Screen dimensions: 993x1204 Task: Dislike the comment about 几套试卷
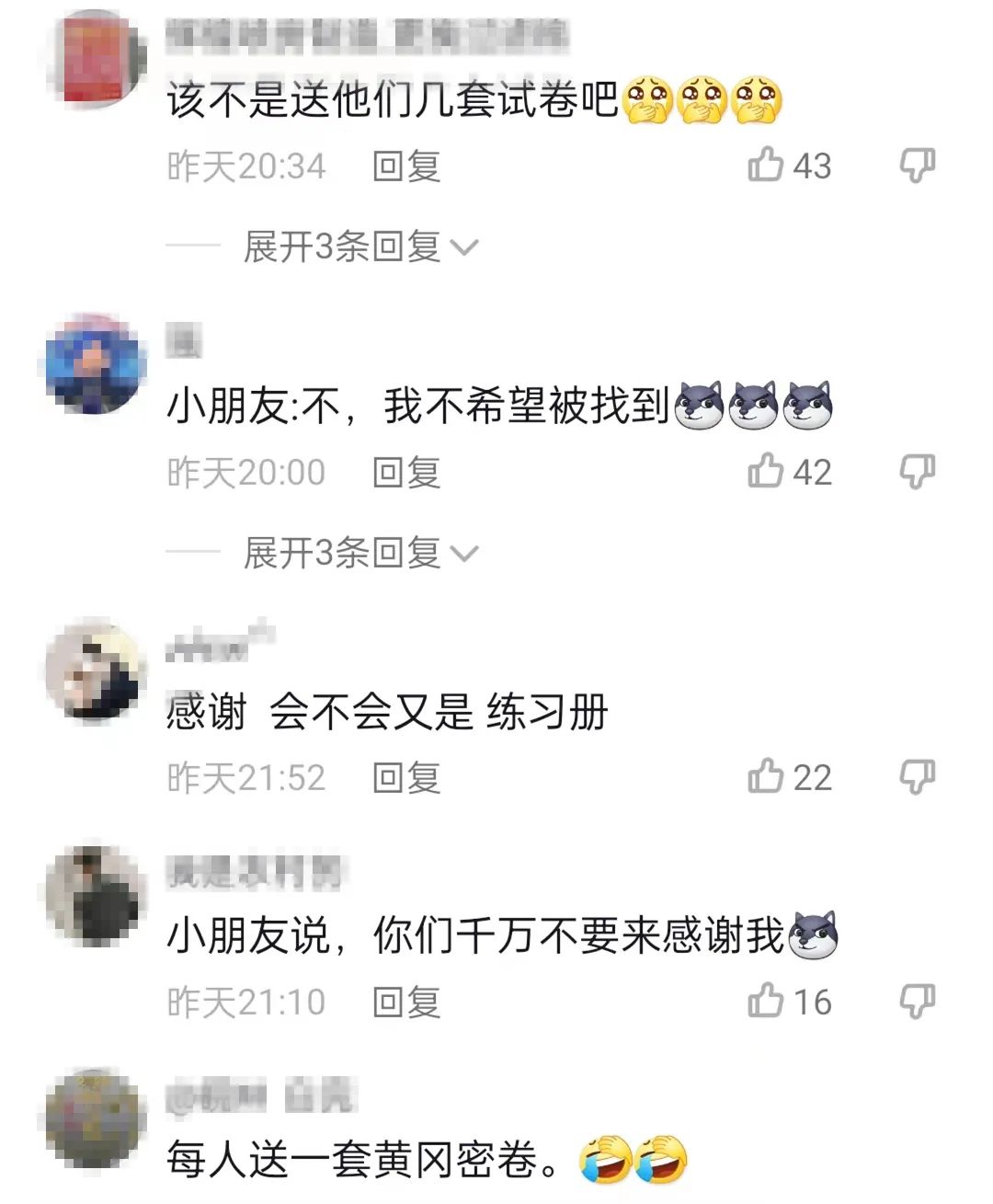pyautogui.click(x=917, y=166)
